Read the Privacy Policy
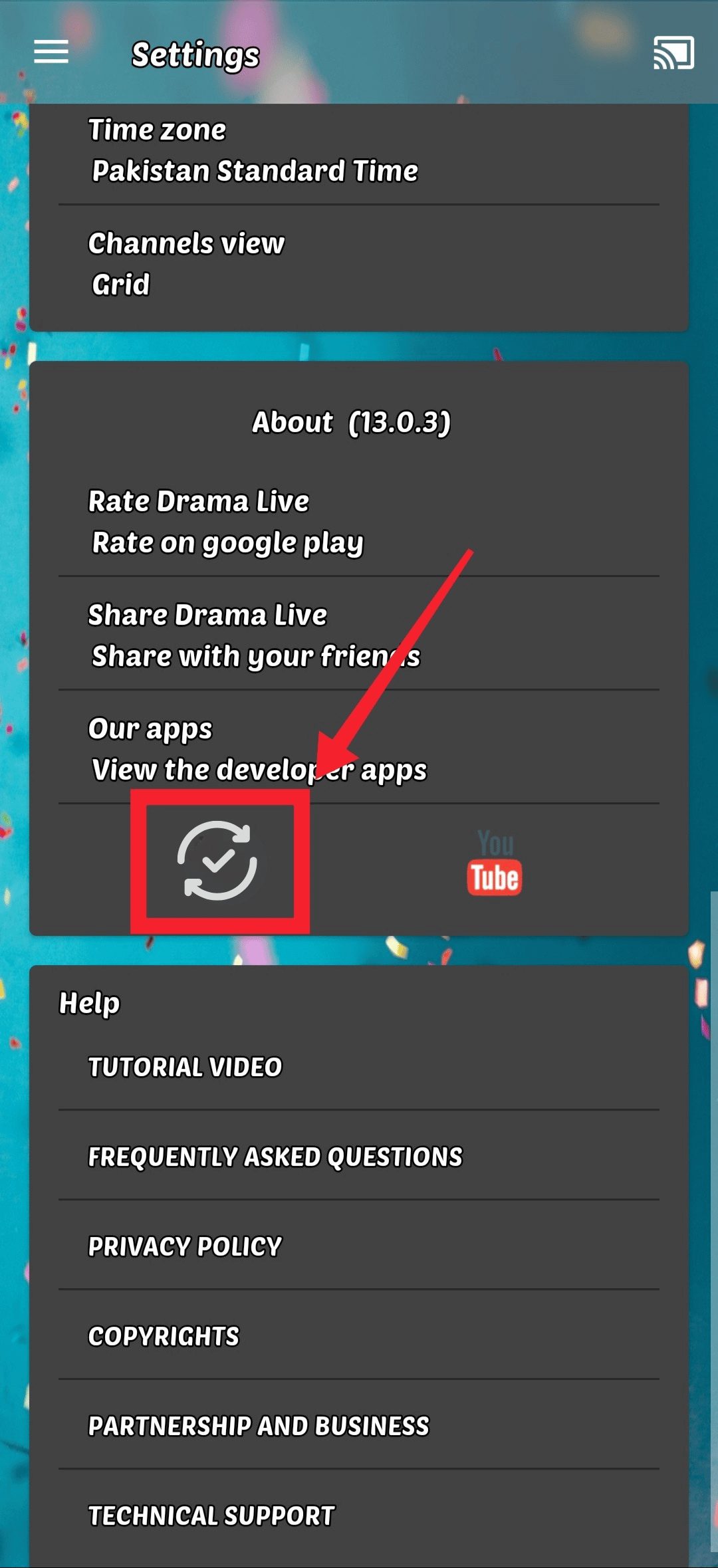The height and width of the screenshot is (1568, 718). (x=359, y=1246)
